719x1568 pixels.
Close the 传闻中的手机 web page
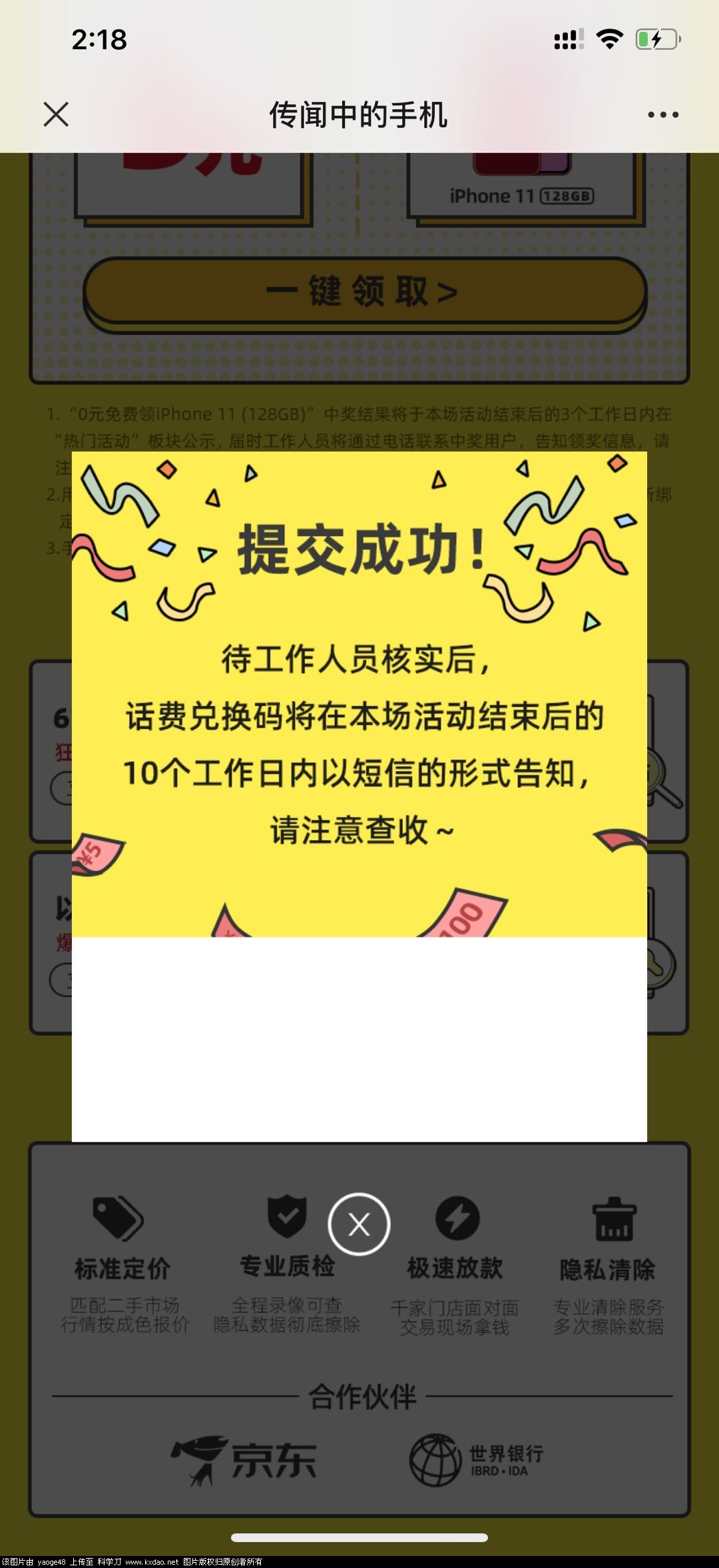56,115
